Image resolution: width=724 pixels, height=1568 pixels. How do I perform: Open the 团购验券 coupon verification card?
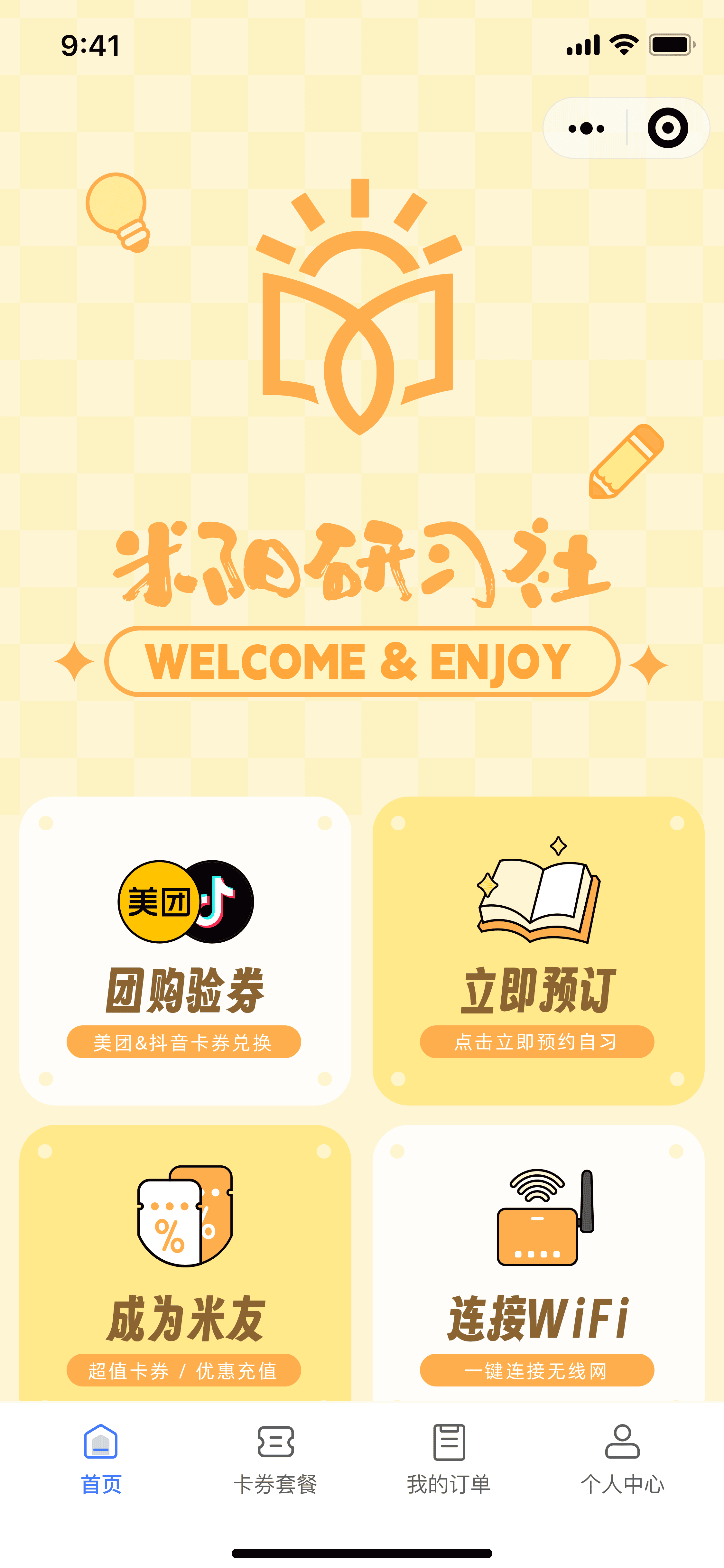pos(185,950)
